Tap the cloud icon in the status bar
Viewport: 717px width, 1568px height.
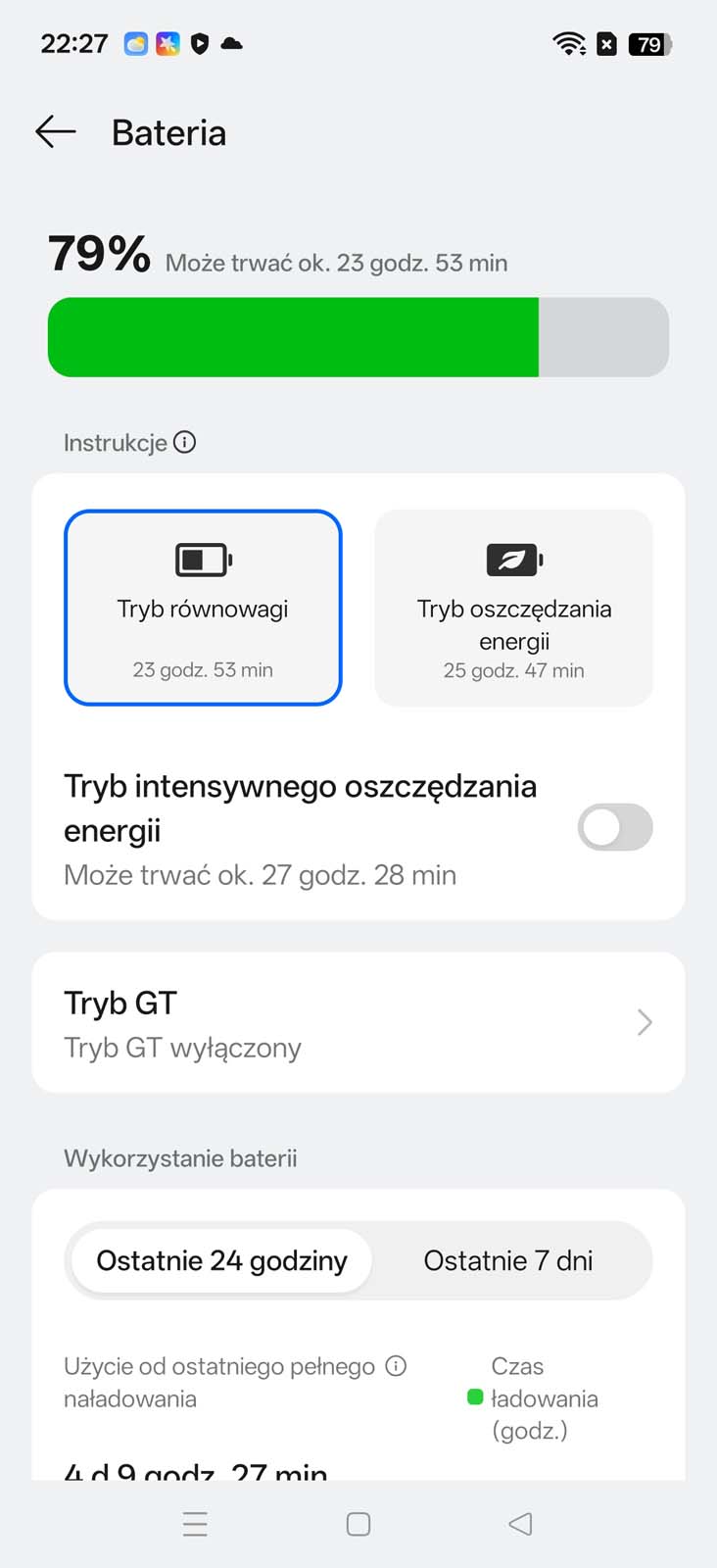click(x=231, y=44)
